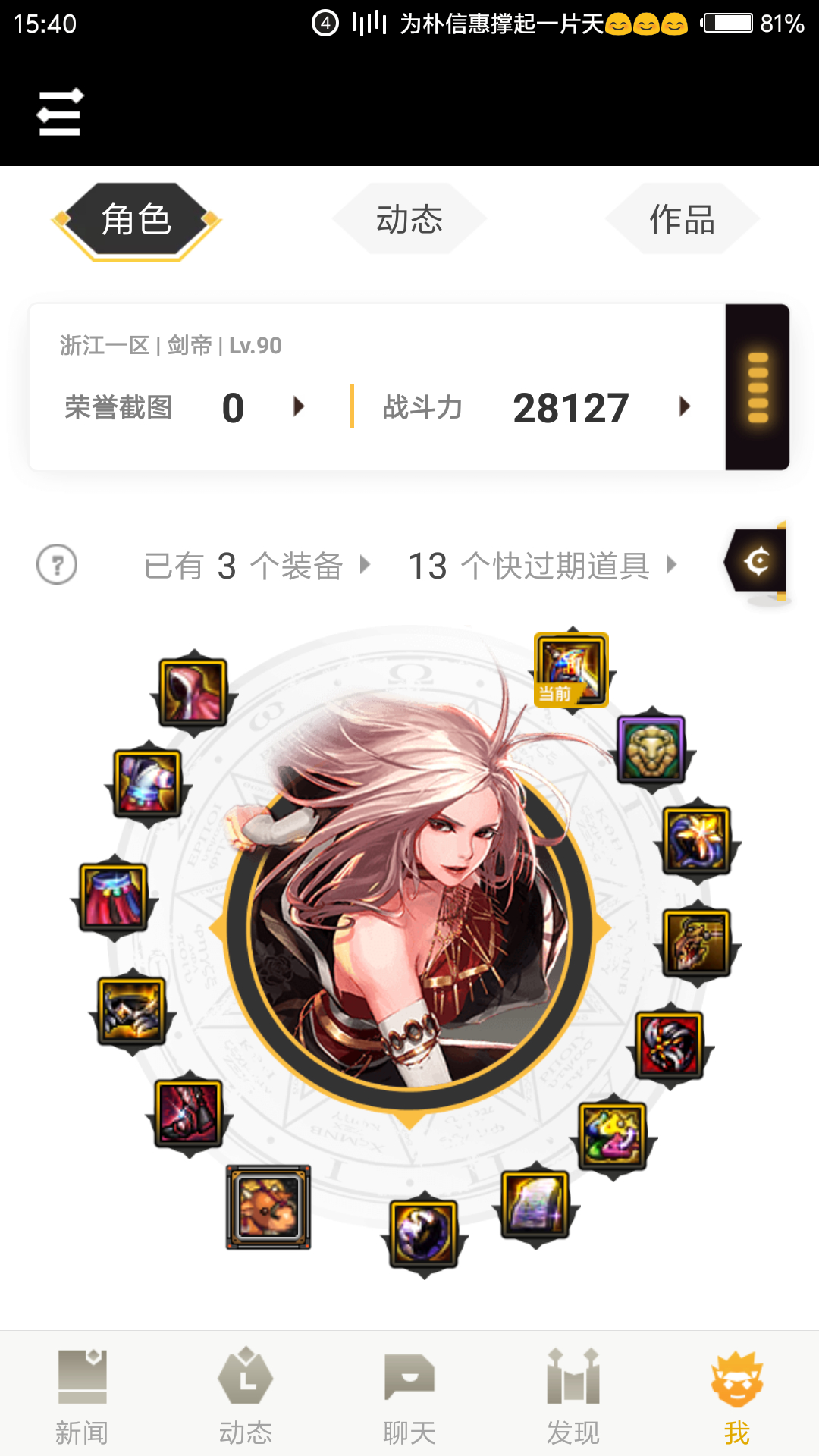Select the weapon slot marked 当前
The image size is (819, 1456).
tap(572, 670)
